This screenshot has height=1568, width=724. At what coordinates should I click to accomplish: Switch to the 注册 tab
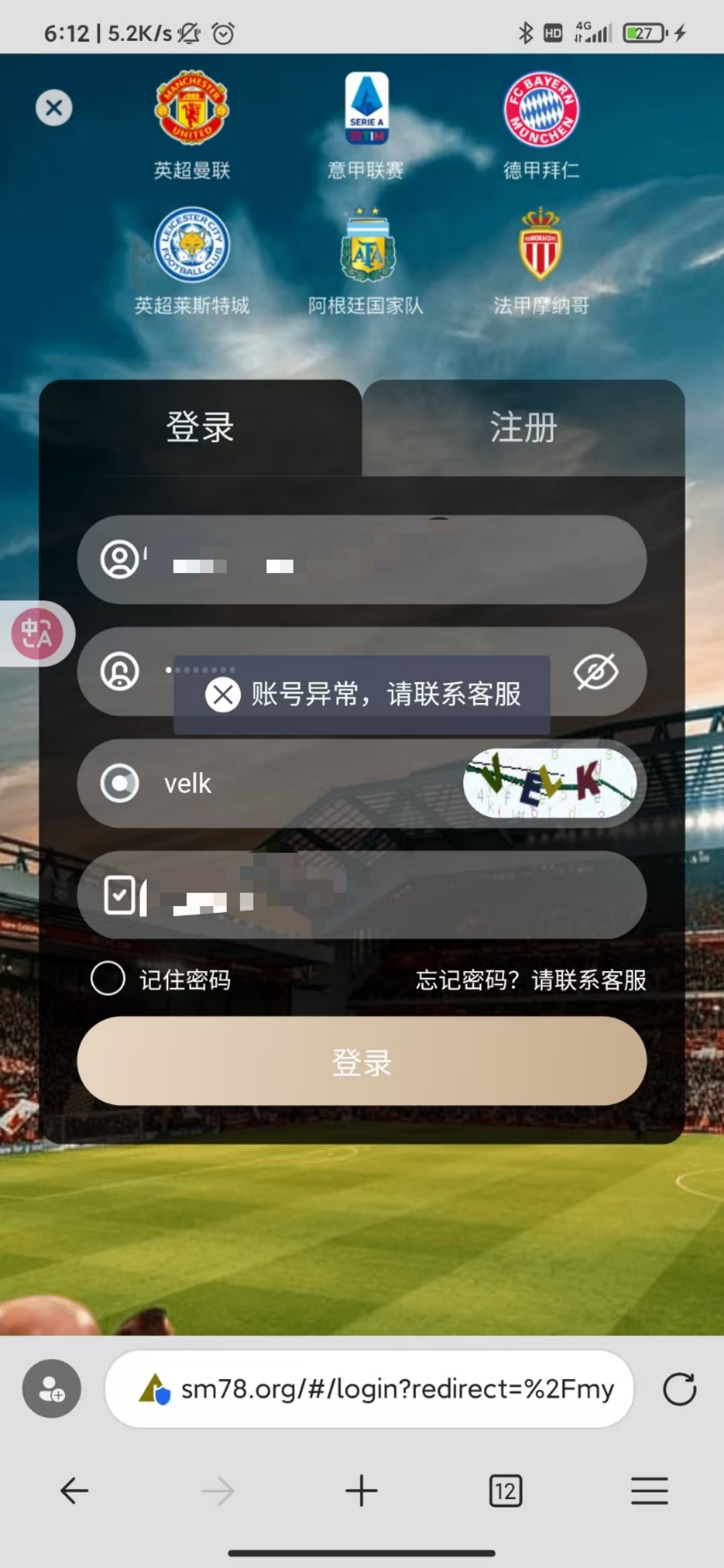pyautogui.click(x=524, y=428)
